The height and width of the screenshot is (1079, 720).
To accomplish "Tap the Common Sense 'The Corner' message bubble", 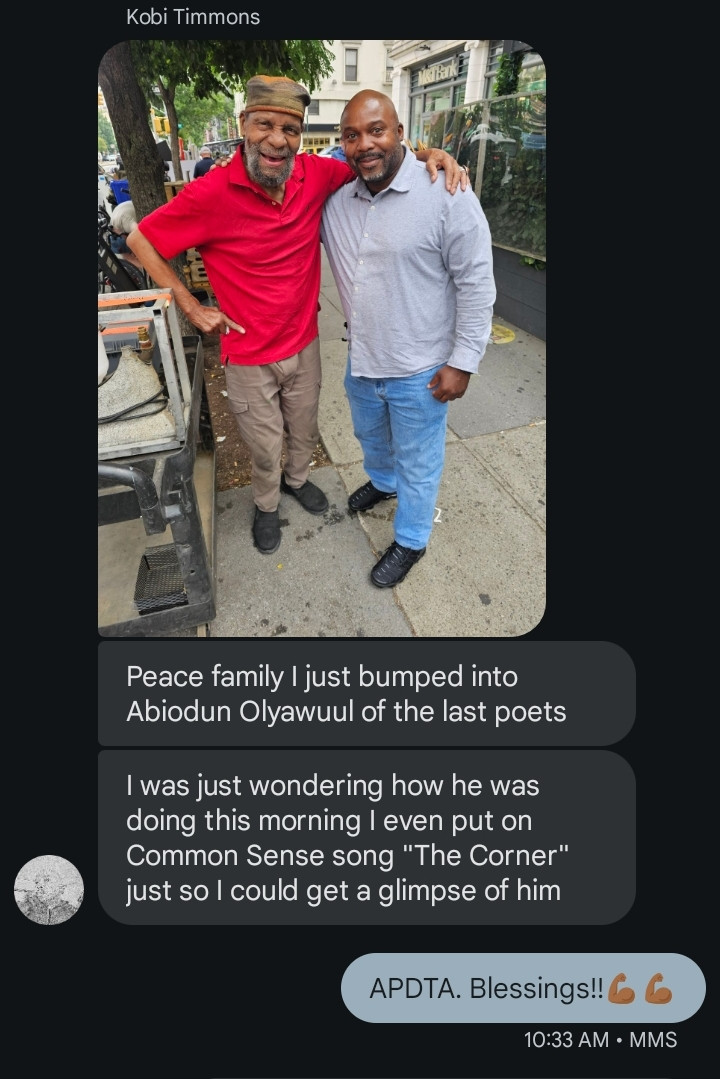I will (366, 838).
